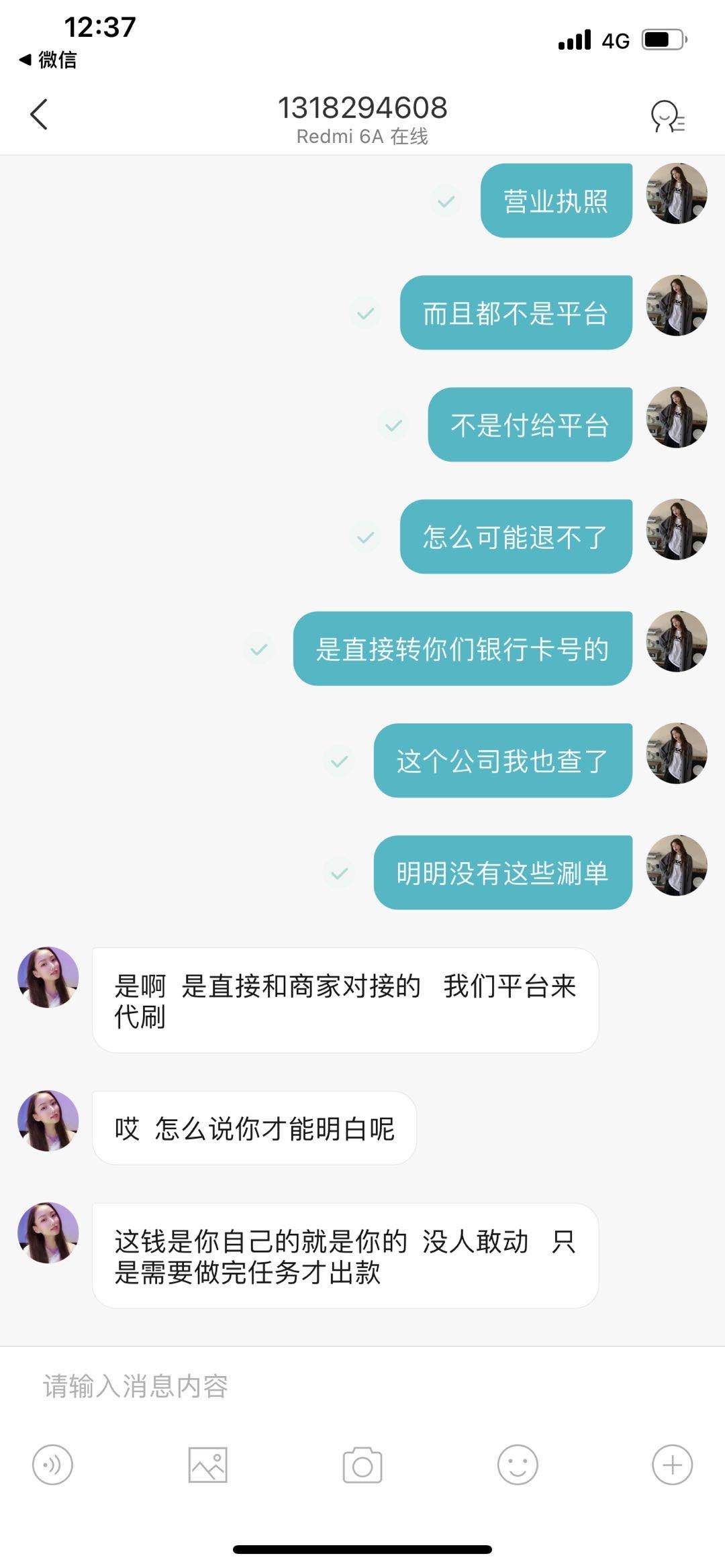Open more attachment options
This screenshot has width=725, height=1568.
coord(672,1465)
